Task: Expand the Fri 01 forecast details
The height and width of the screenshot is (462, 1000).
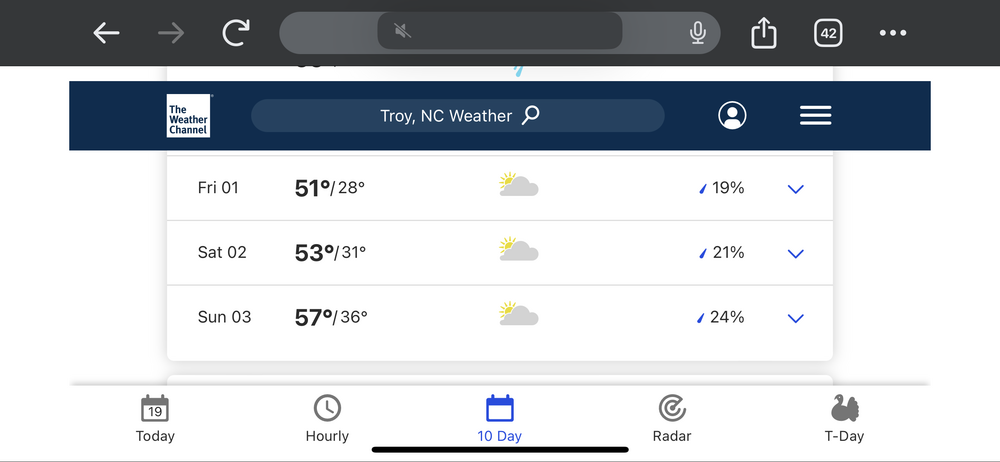Action: (x=796, y=189)
